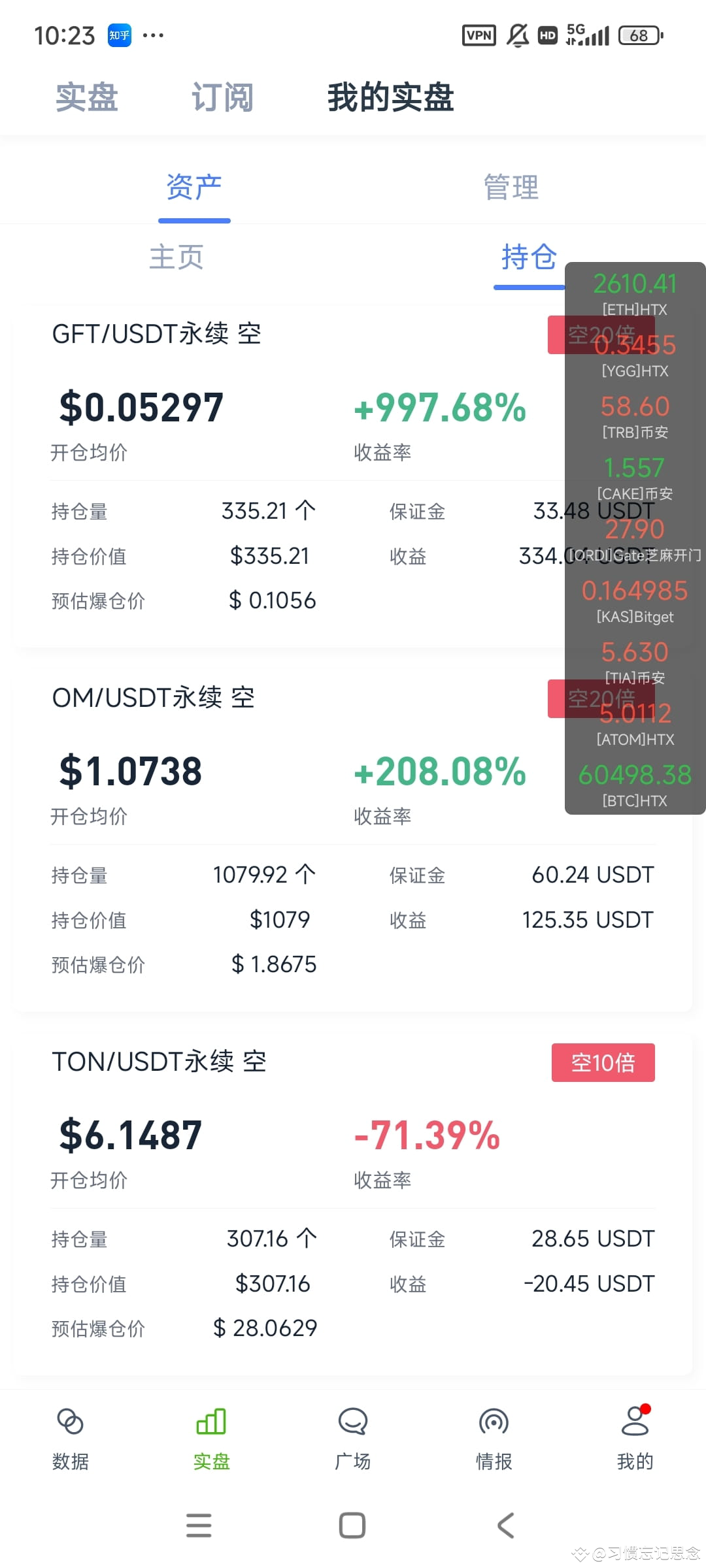706x1568 pixels.
Task: Switch to the 管理 tab
Action: (x=511, y=188)
